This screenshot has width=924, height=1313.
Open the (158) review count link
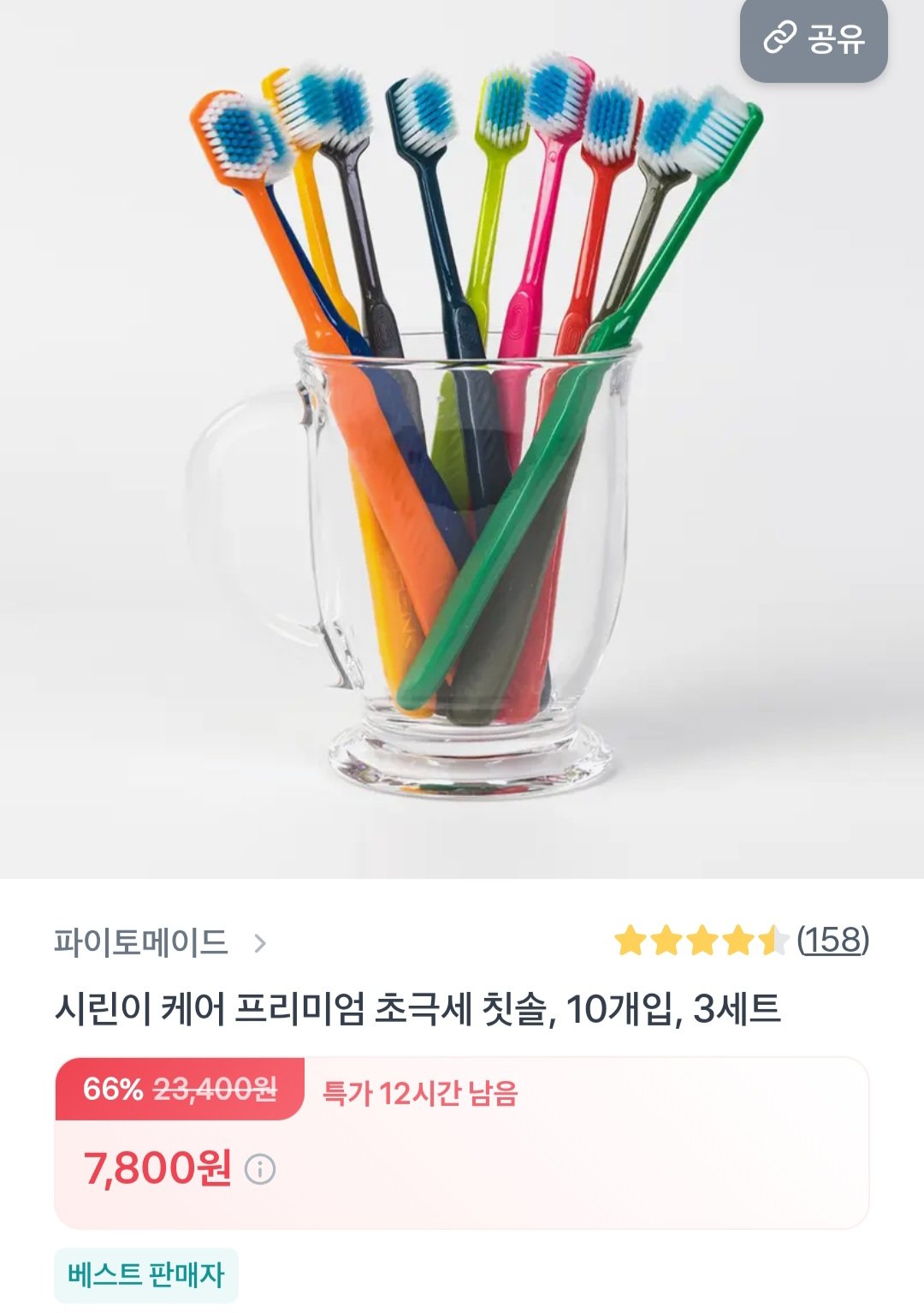click(x=832, y=941)
